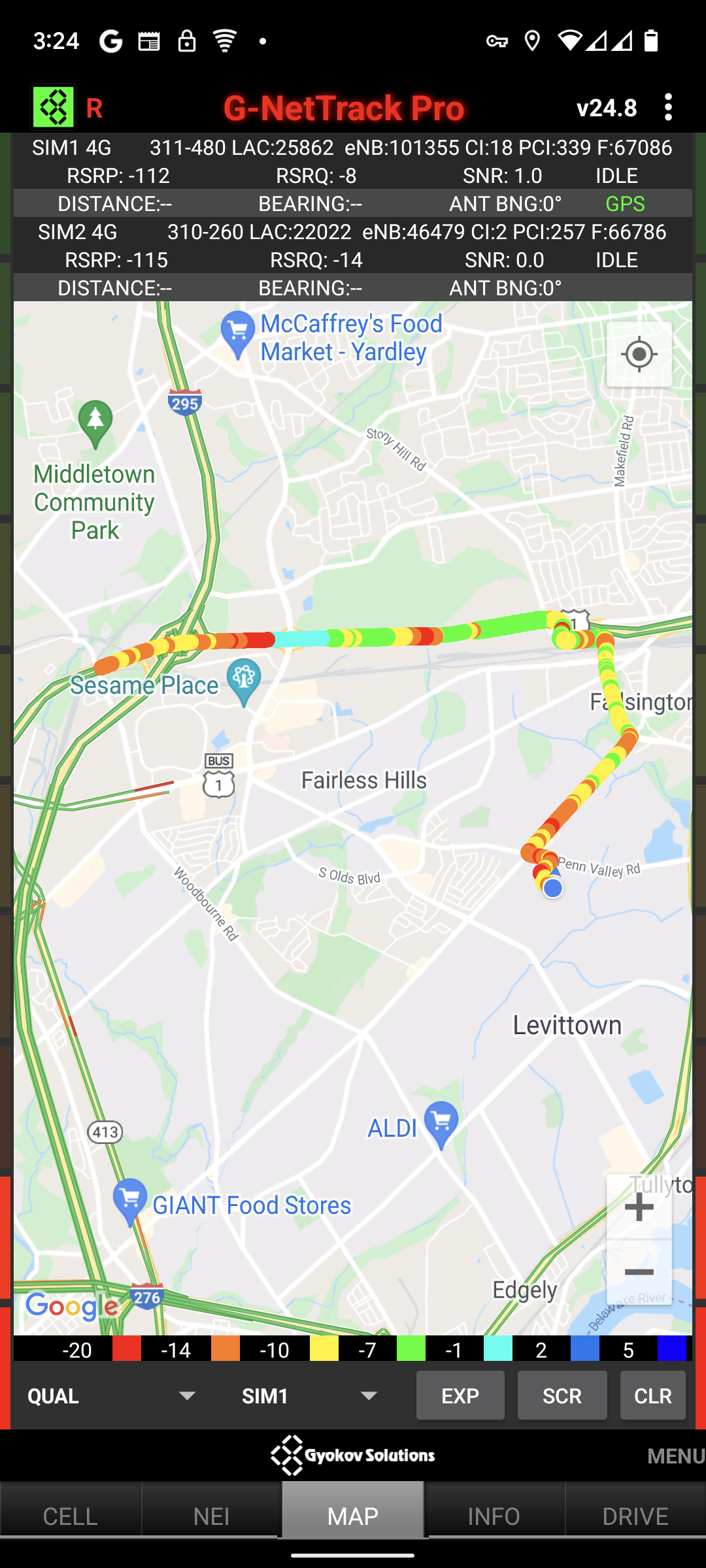Tap the EXP button
This screenshot has width=706, height=1568.
(x=460, y=1396)
